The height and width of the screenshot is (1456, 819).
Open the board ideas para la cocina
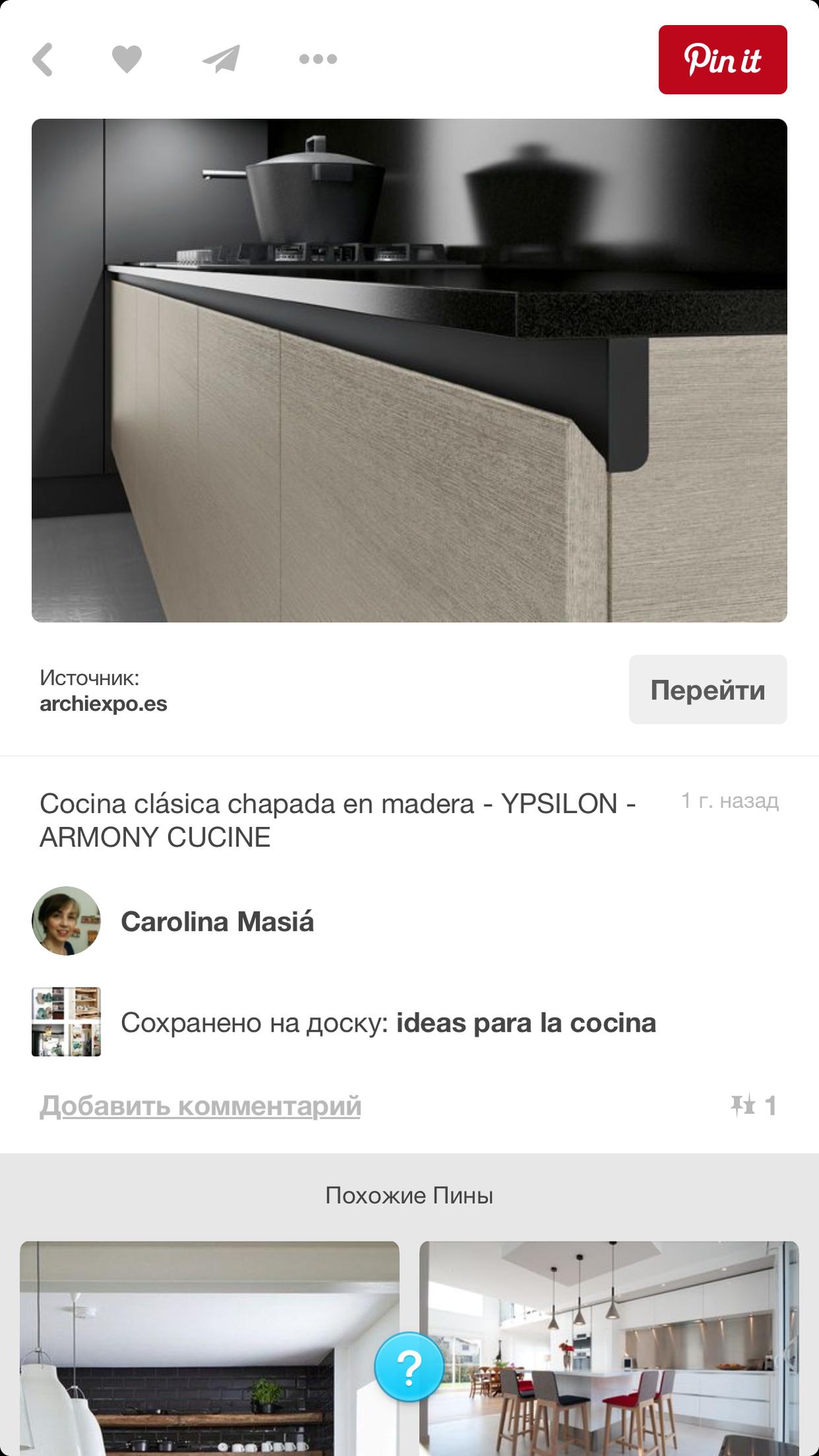[x=526, y=1022]
